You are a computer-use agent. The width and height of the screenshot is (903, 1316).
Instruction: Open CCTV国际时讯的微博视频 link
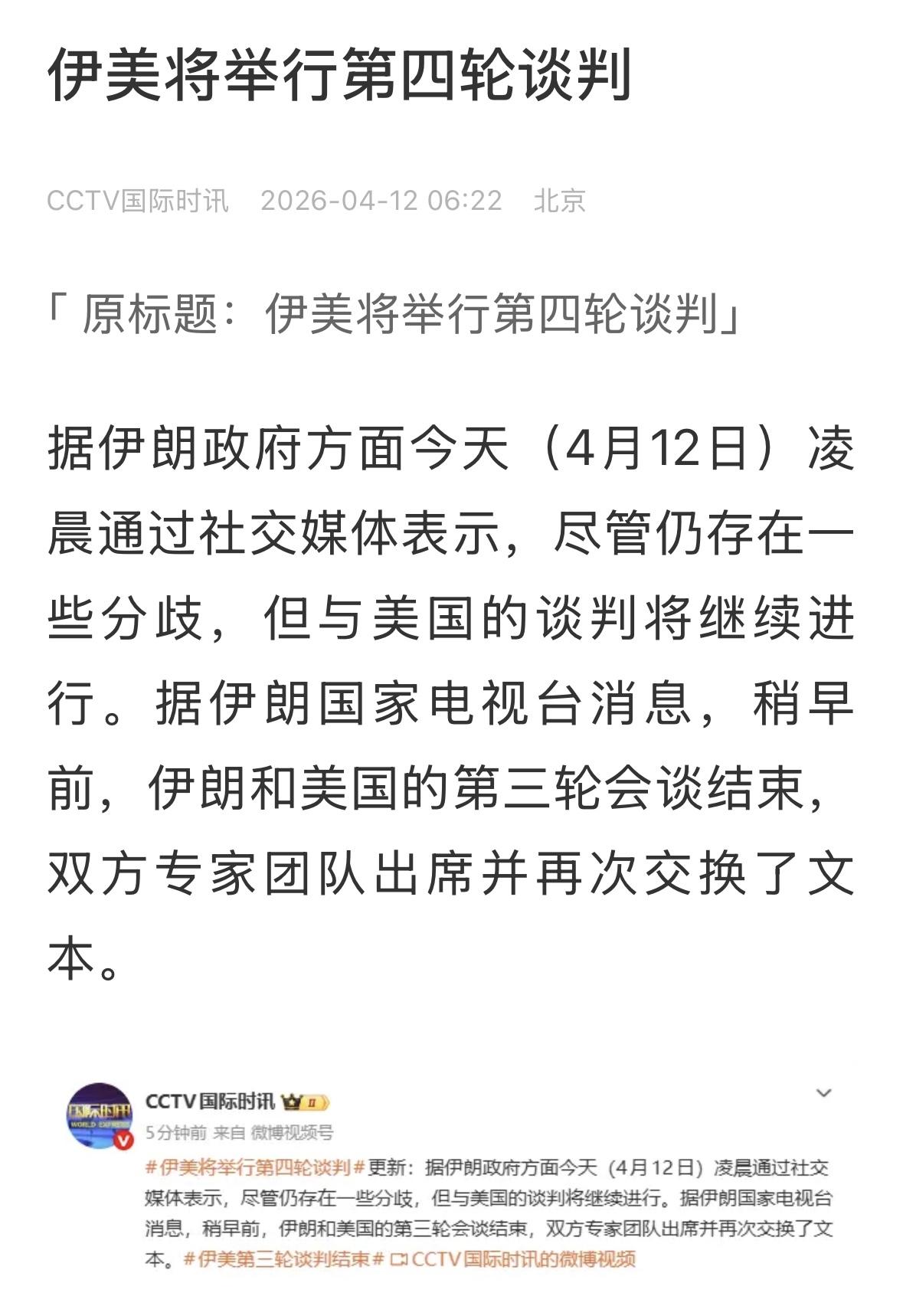pyautogui.click(x=525, y=1259)
